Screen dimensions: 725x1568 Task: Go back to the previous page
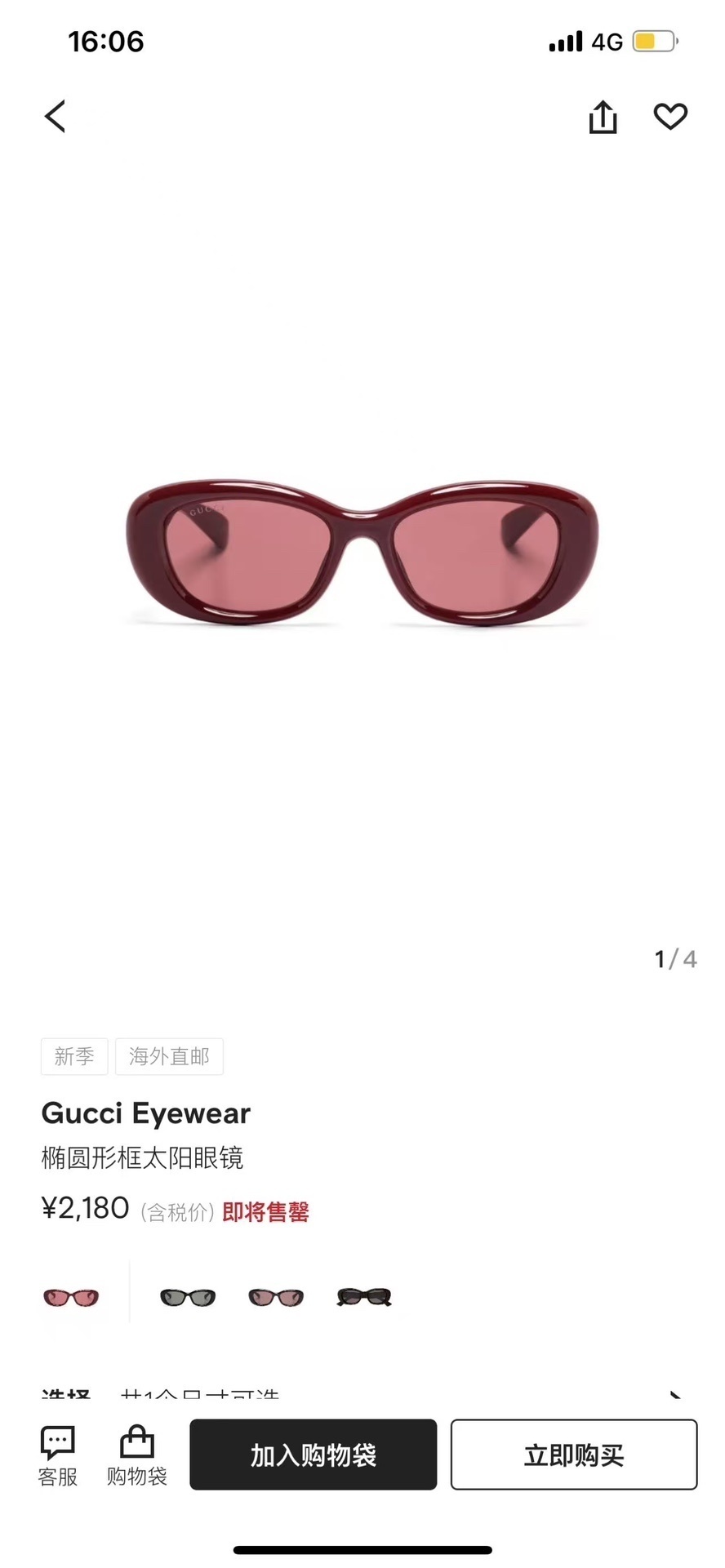tap(55, 116)
